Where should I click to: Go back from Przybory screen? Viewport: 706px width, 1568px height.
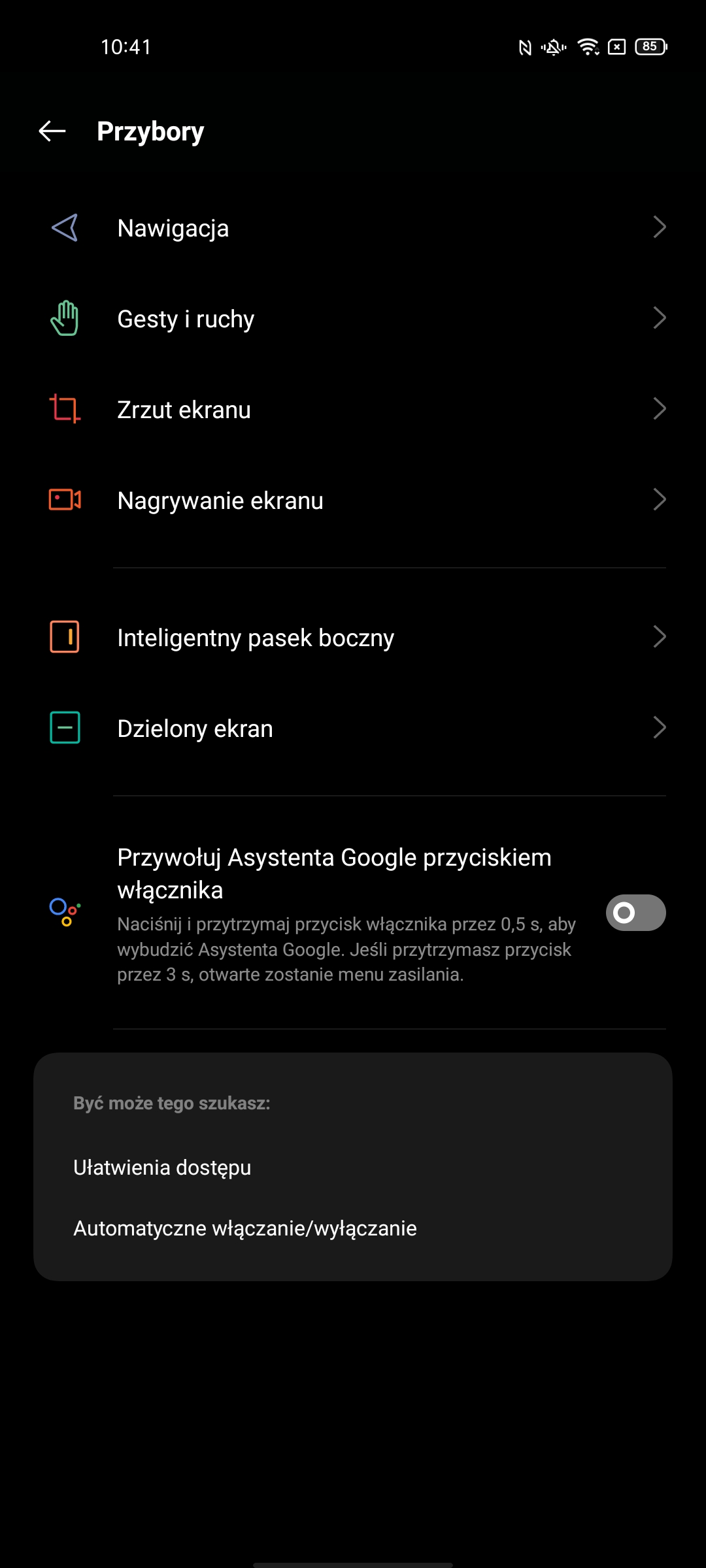52,131
